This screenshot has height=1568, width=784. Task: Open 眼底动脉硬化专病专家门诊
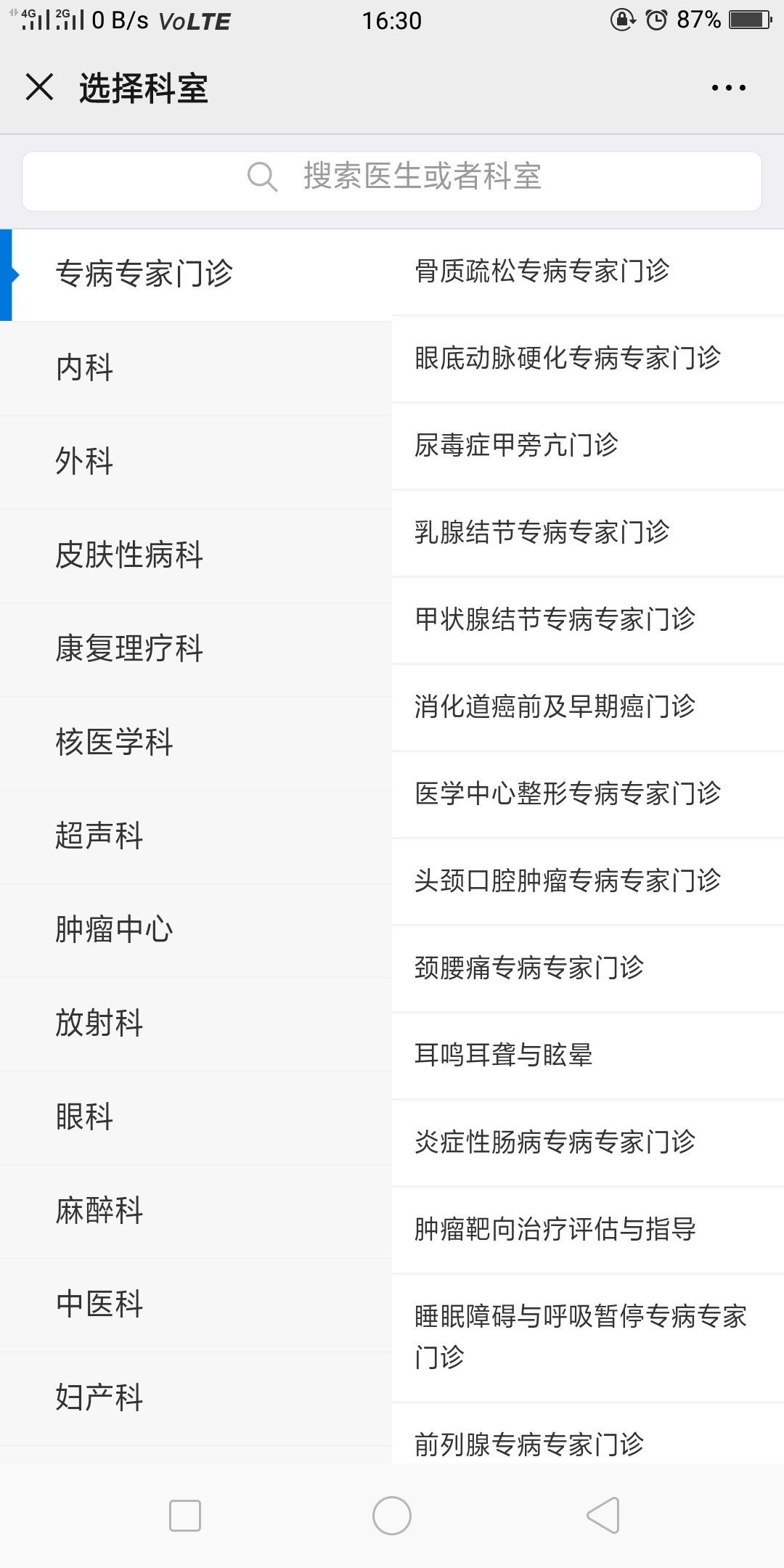pos(588,359)
